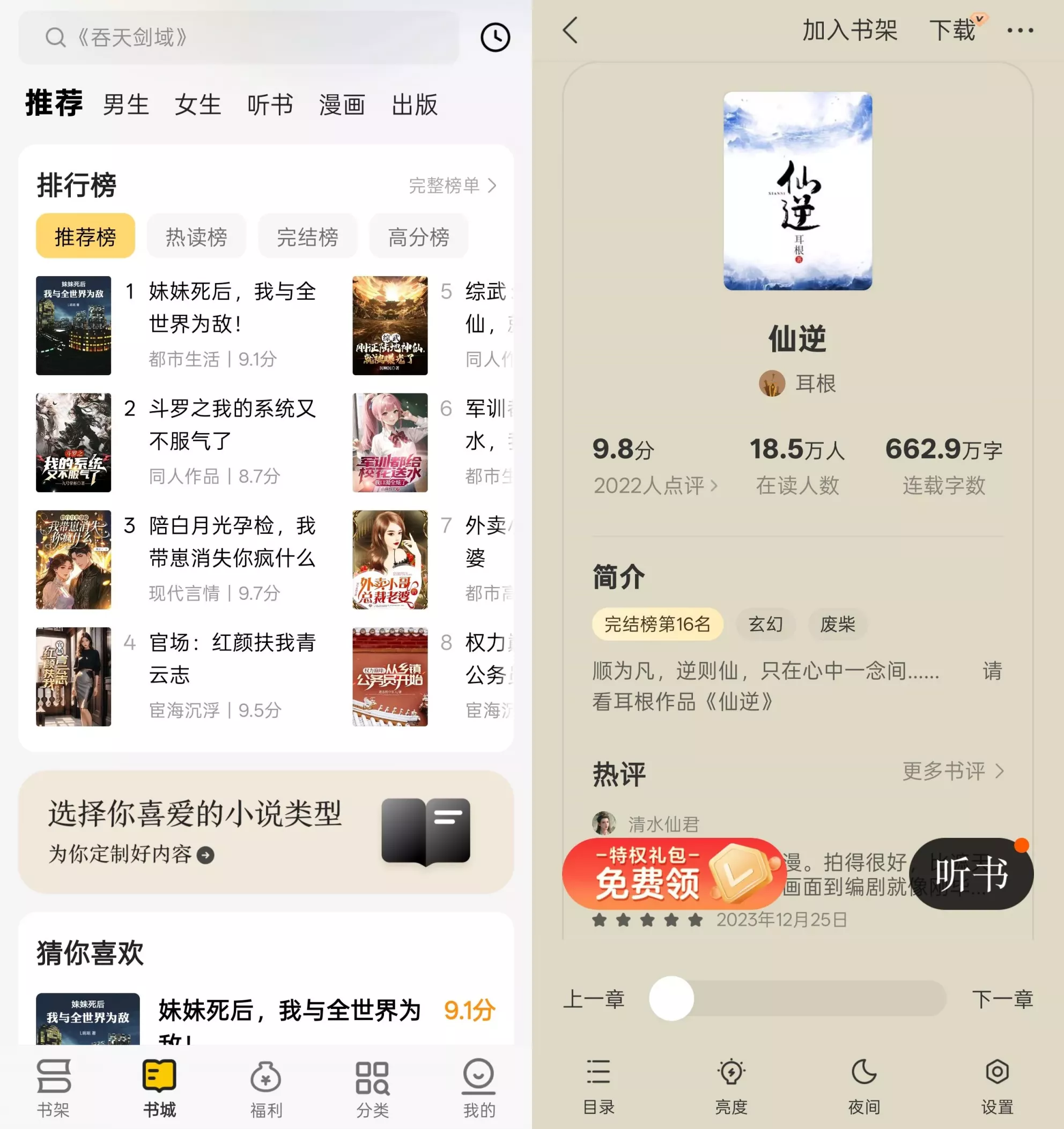The width and height of the screenshot is (1064, 1129).
Task: Switch to the 听书 top tab
Action: click(270, 105)
